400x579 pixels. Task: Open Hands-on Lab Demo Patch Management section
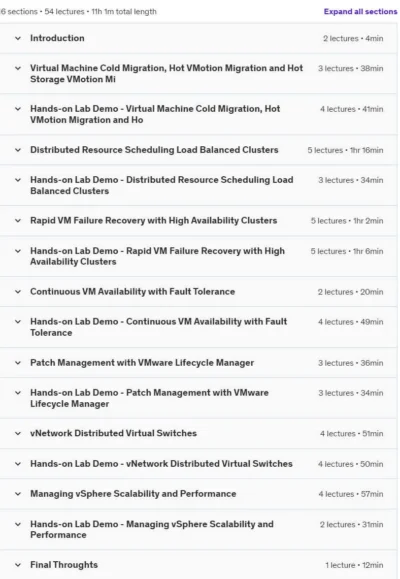198,398
